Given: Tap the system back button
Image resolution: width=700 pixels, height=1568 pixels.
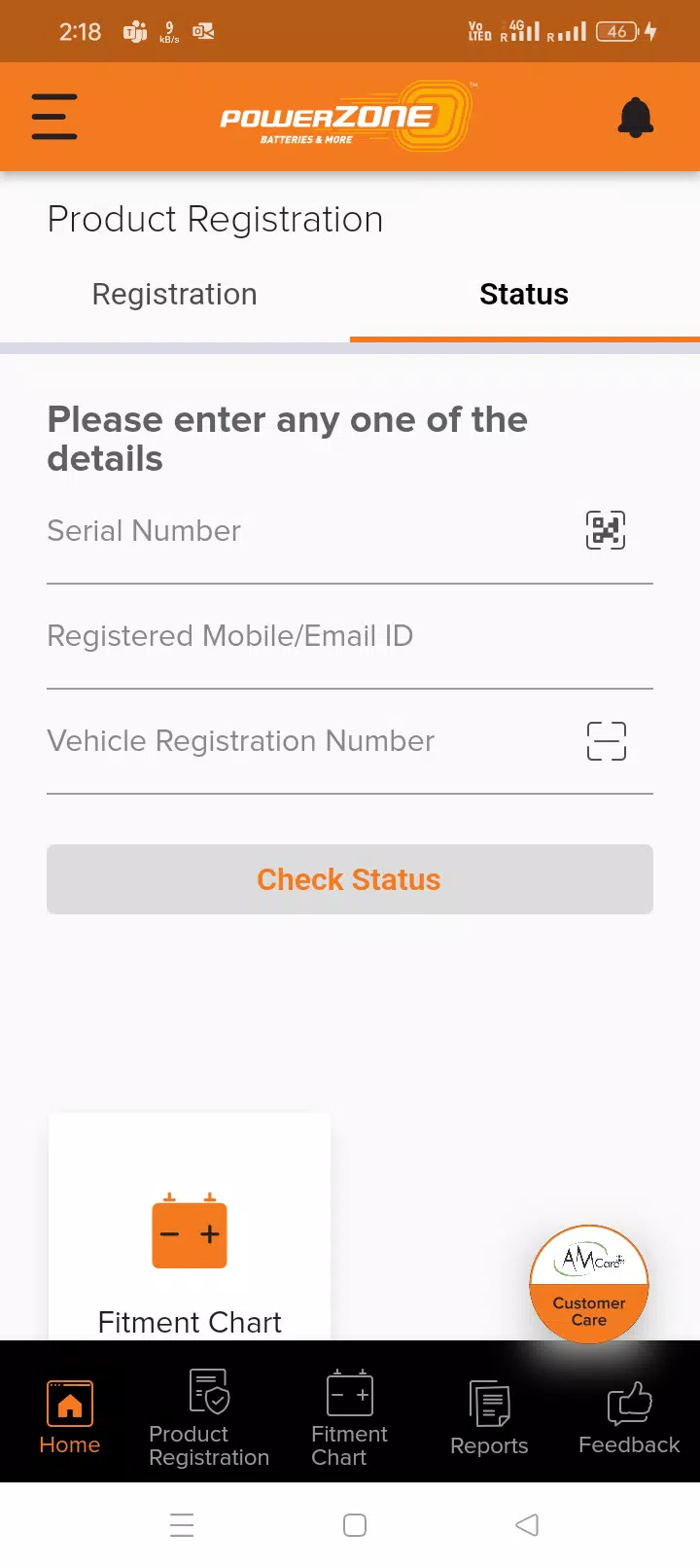Looking at the screenshot, I should pyautogui.click(x=527, y=1525).
